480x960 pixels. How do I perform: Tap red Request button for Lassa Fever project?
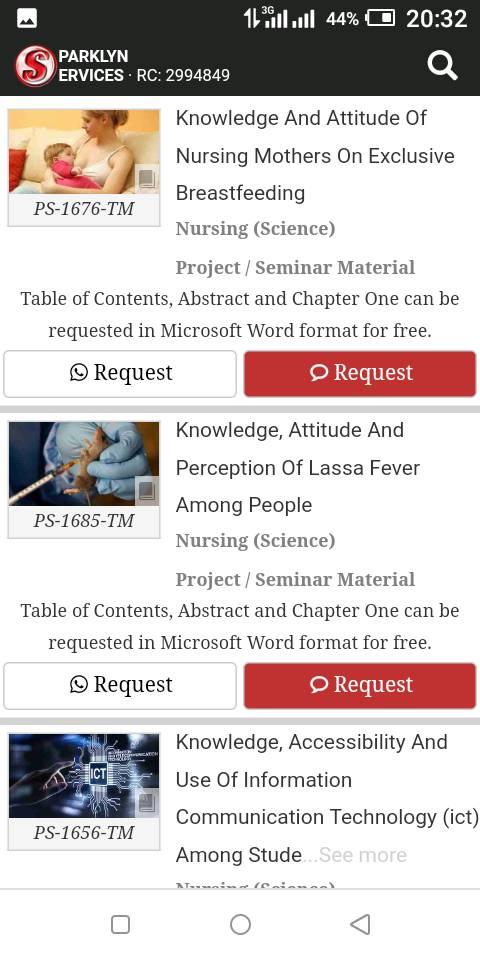tap(360, 686)
